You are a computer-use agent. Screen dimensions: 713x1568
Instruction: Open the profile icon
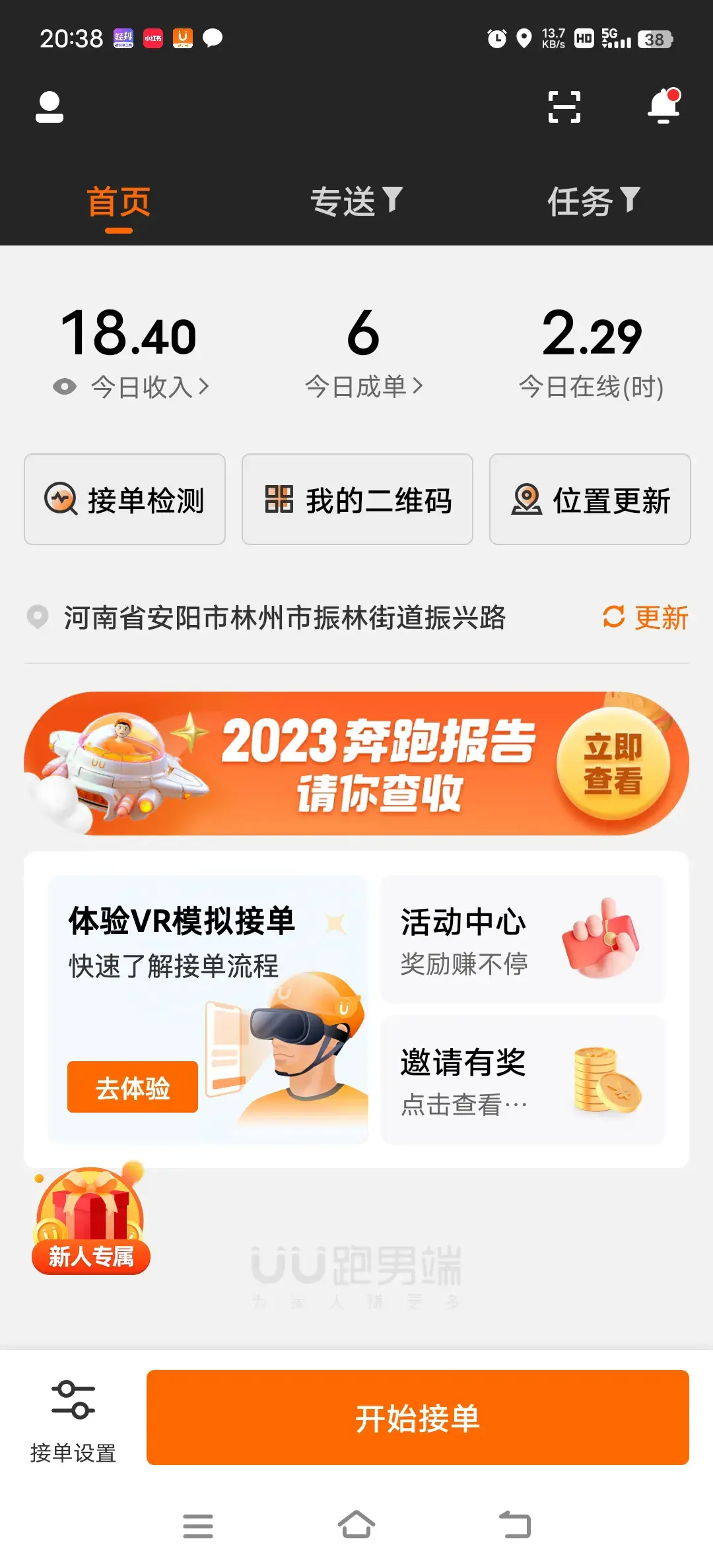[50, 107]
